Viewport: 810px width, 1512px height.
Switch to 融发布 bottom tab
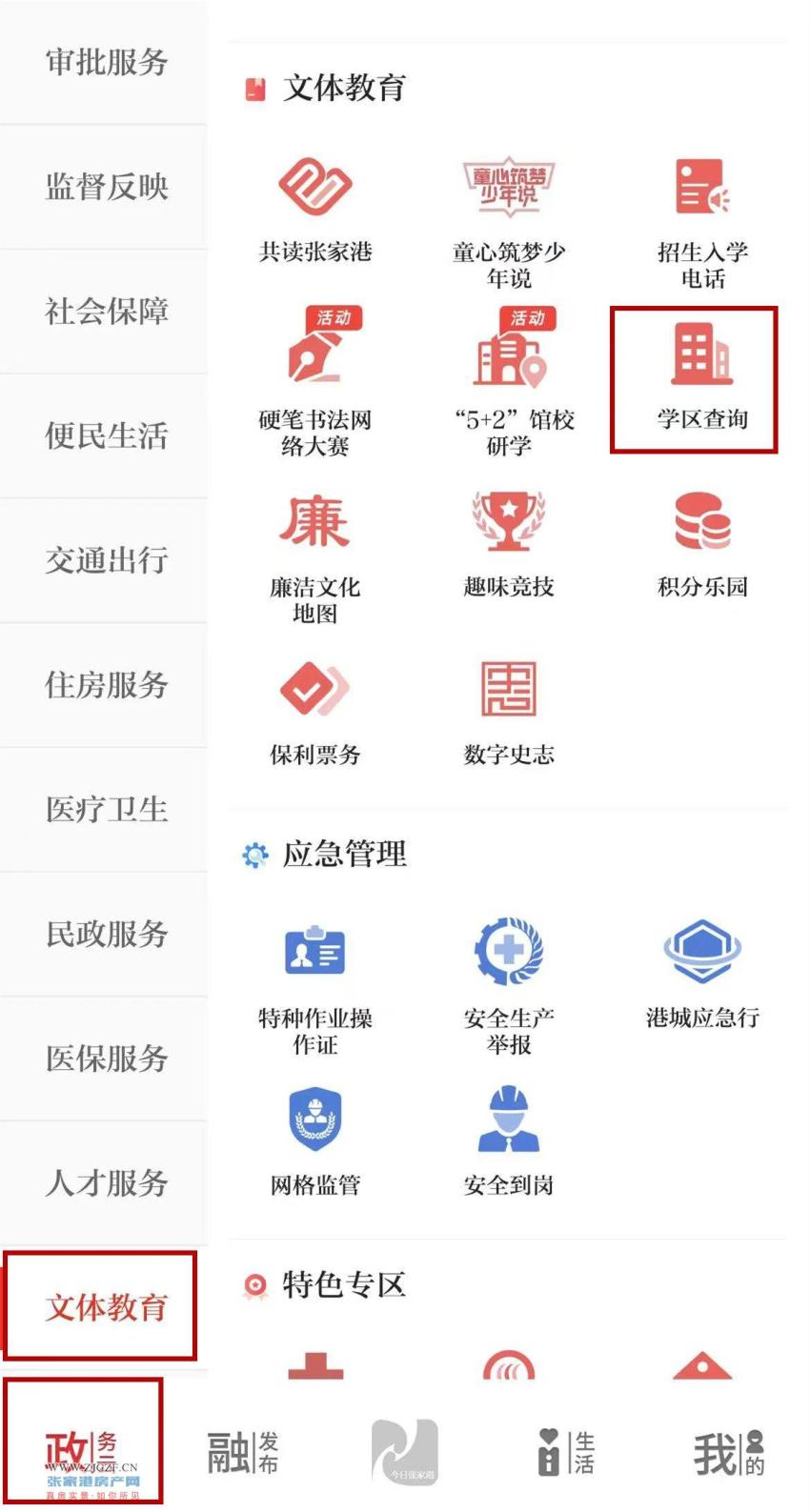(x=243, y=1452)
